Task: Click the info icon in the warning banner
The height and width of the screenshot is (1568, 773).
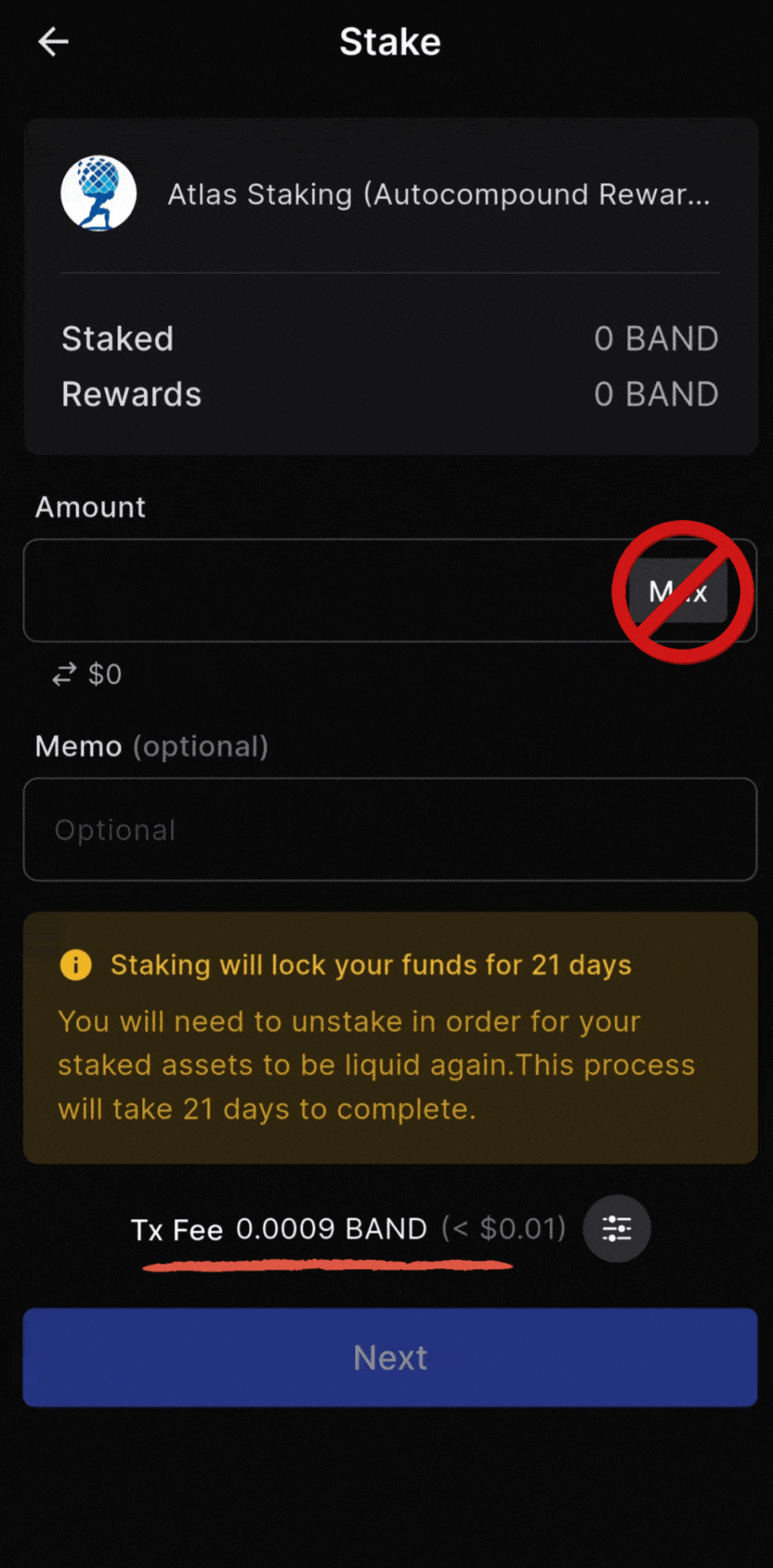Action: click(75, 965)
